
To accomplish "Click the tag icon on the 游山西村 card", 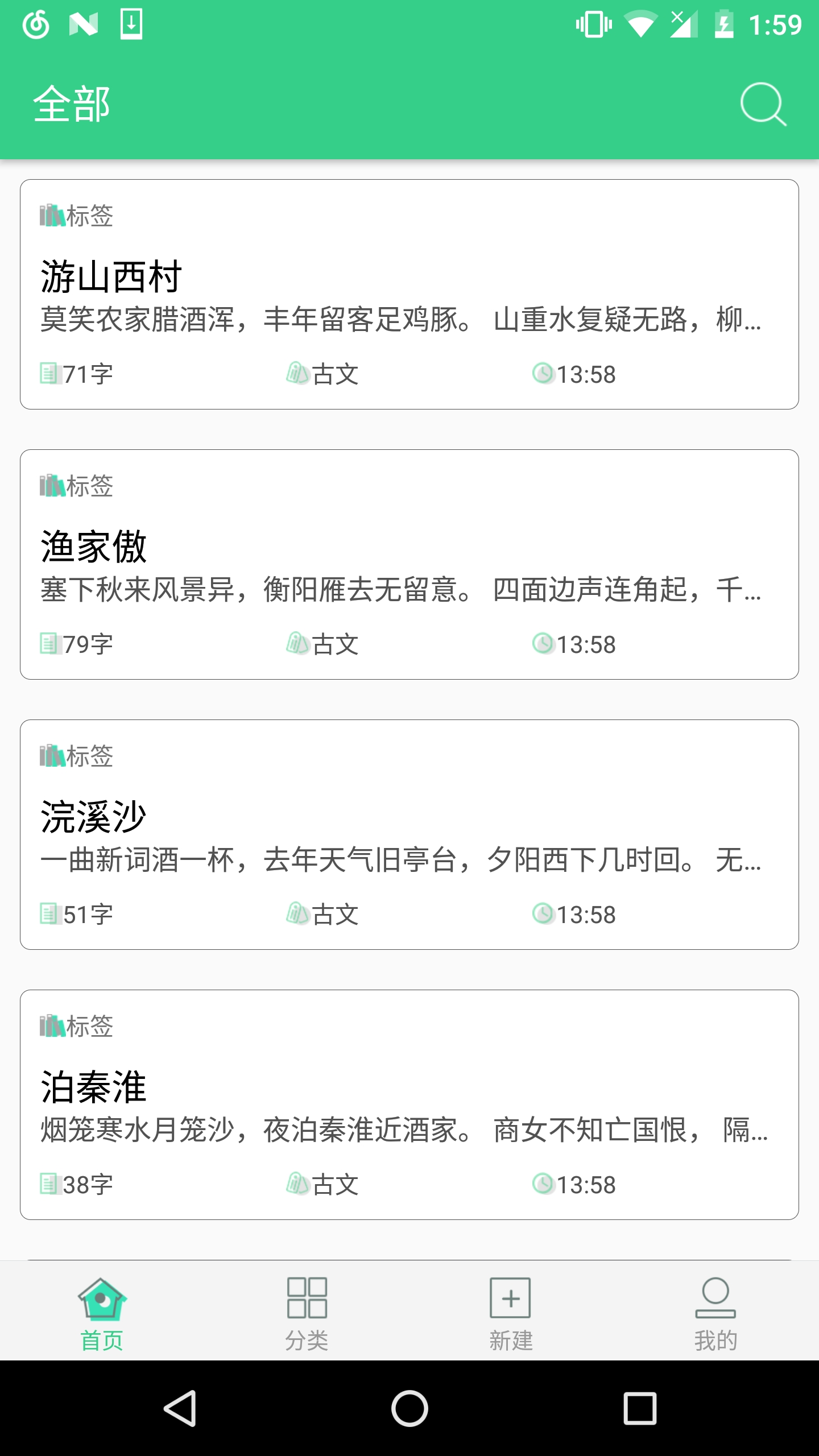I will click(52, 215).
